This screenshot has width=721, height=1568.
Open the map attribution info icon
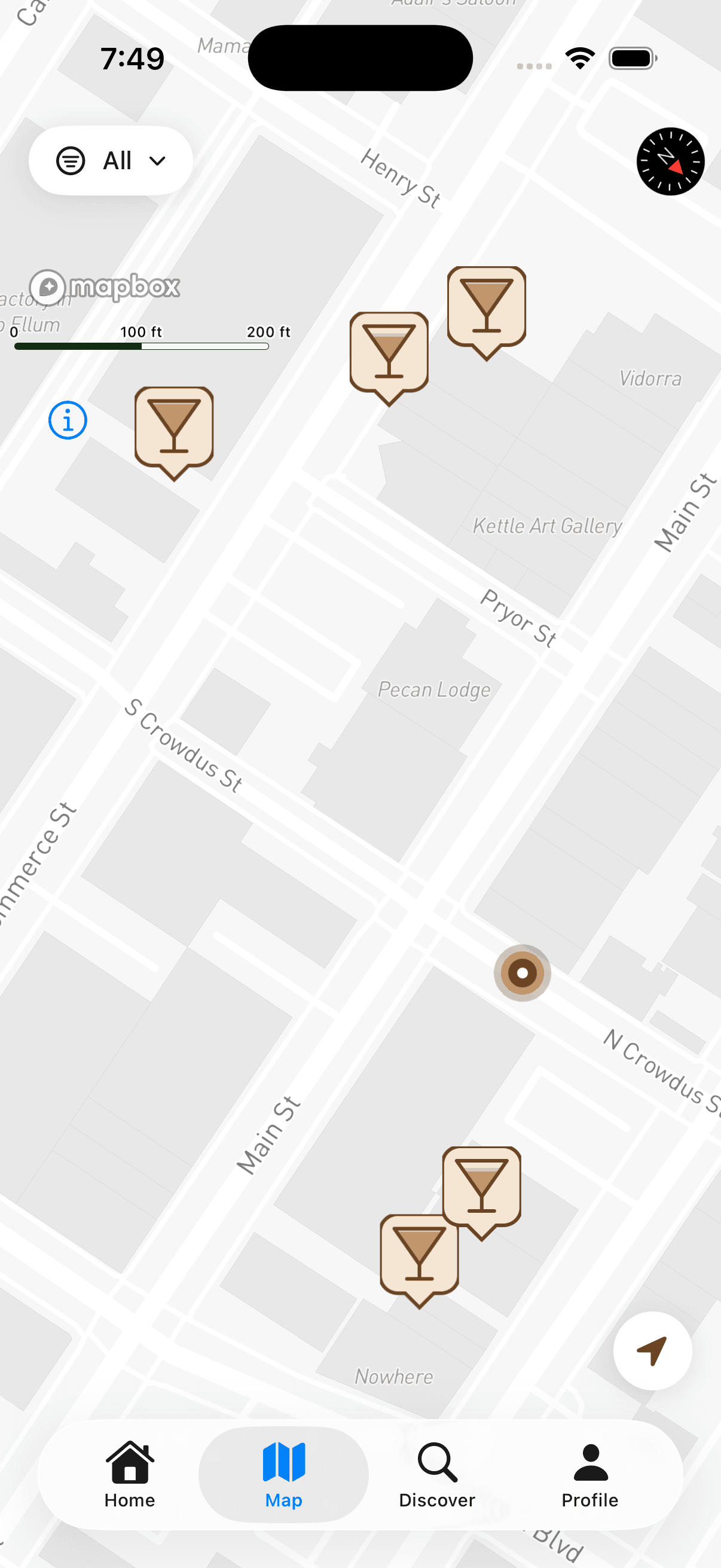tap(68, 420)
